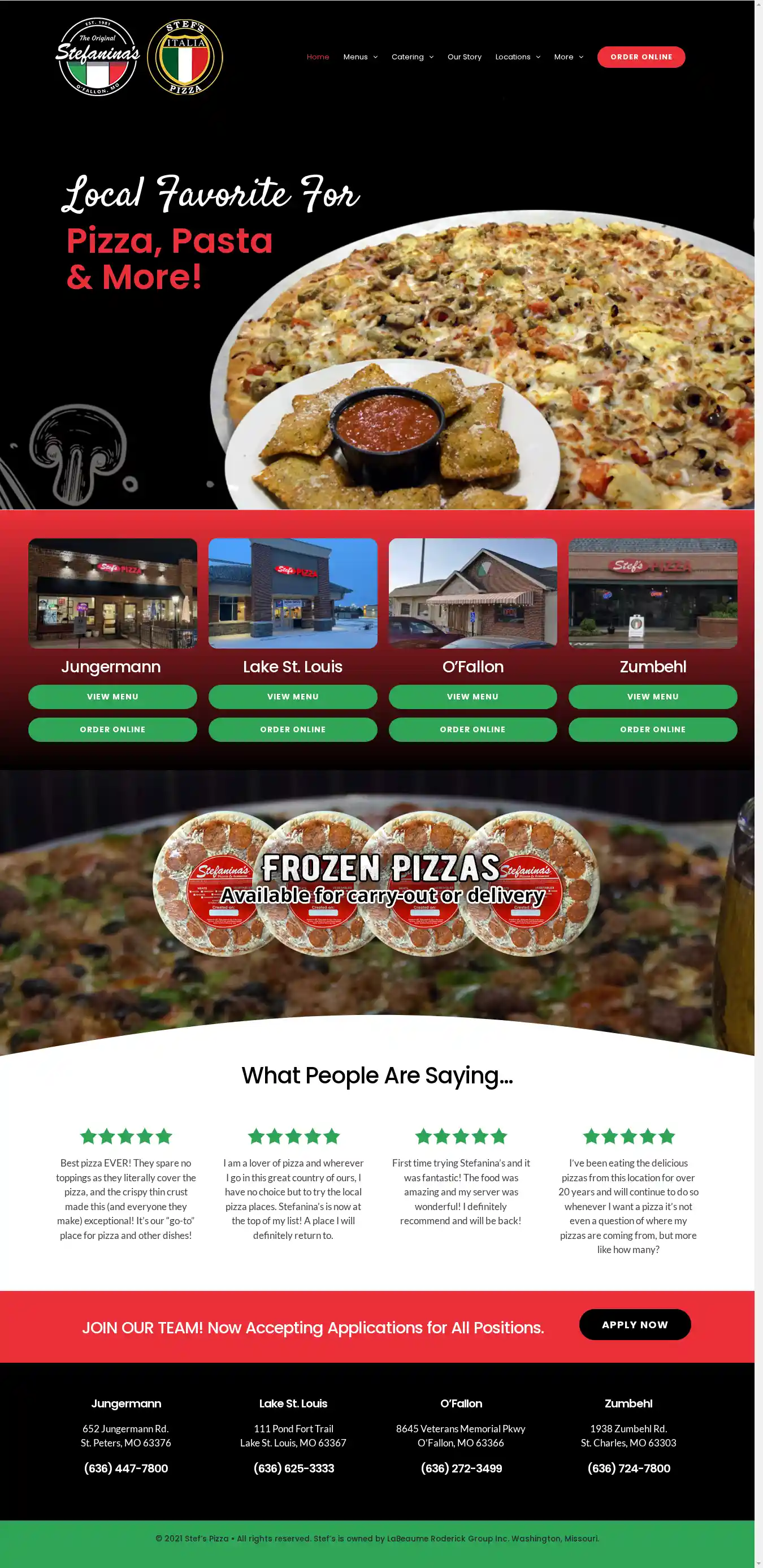The width and height of the screenshot is (763, 1568).
Task: Expand the Locations dropdown
Action: (517, 57)
